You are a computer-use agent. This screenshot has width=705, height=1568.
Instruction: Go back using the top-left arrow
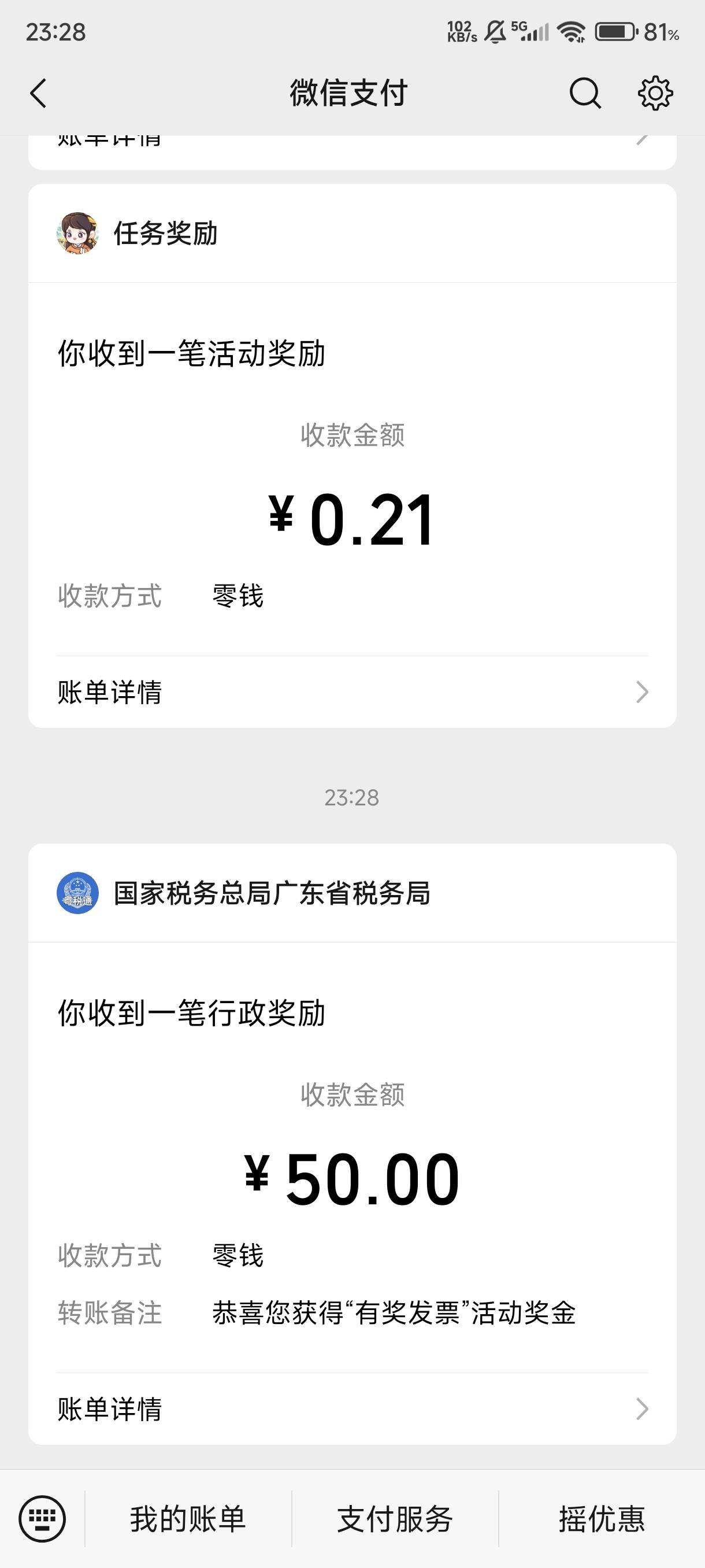(38, 93)
